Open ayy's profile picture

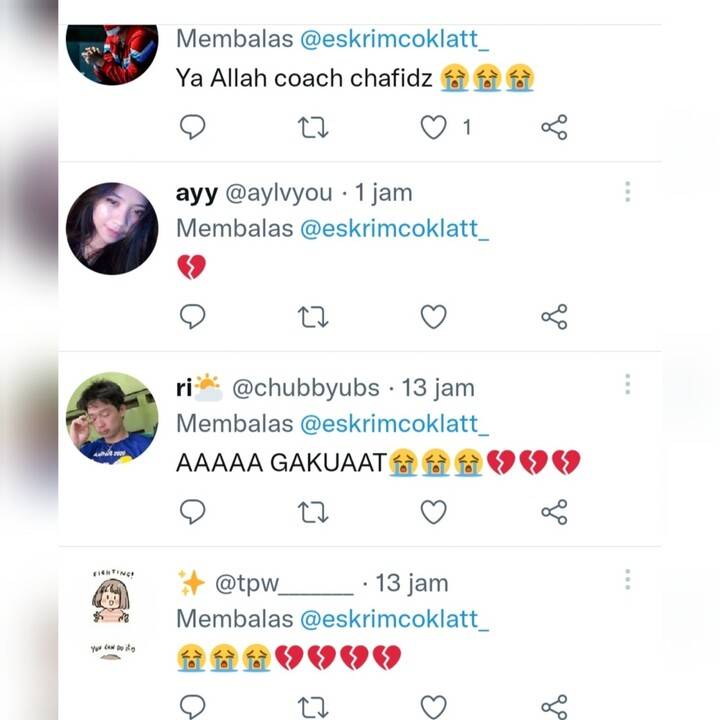pyautogui.click(x=112, y=228)
